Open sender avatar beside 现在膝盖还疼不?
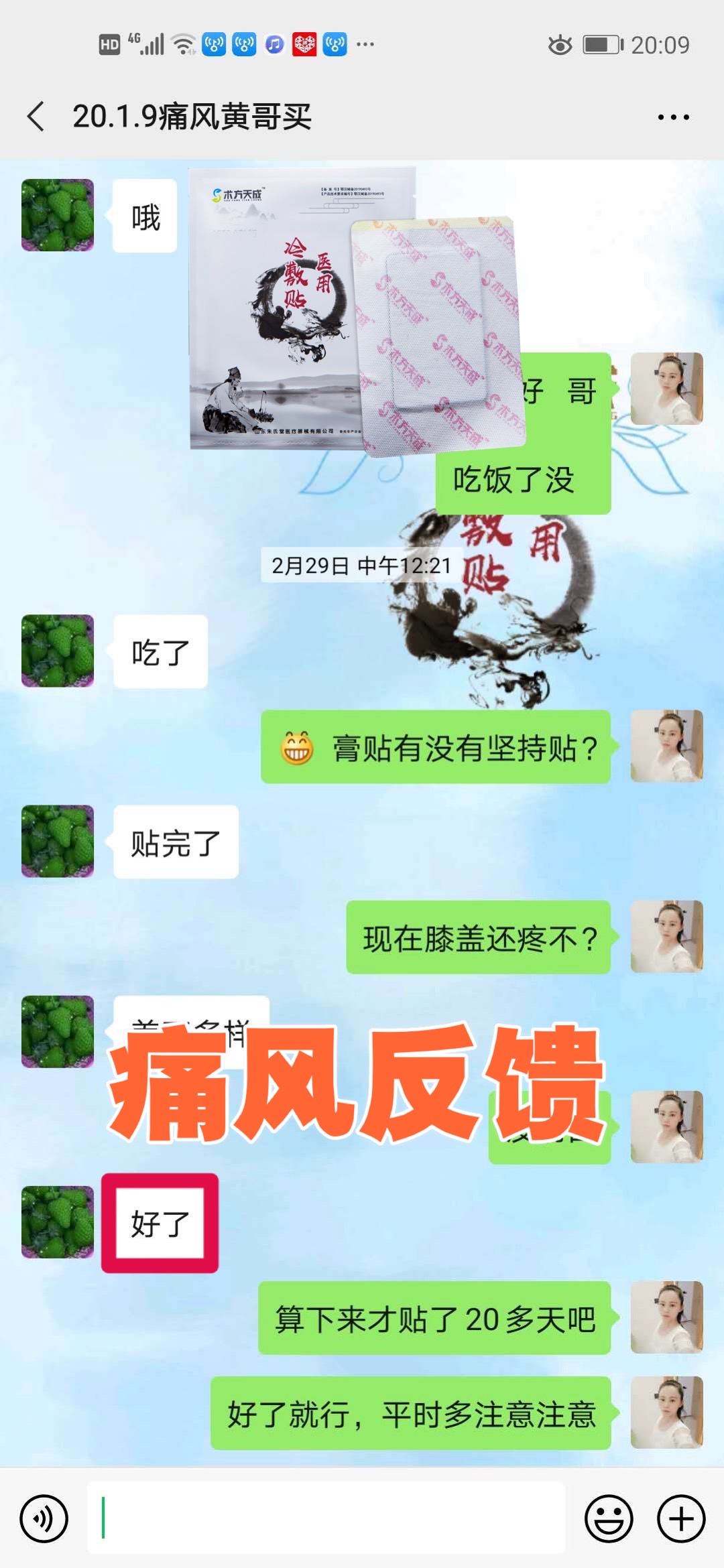The width and height of the screenshot is (724, 1568). coord(666,937)
